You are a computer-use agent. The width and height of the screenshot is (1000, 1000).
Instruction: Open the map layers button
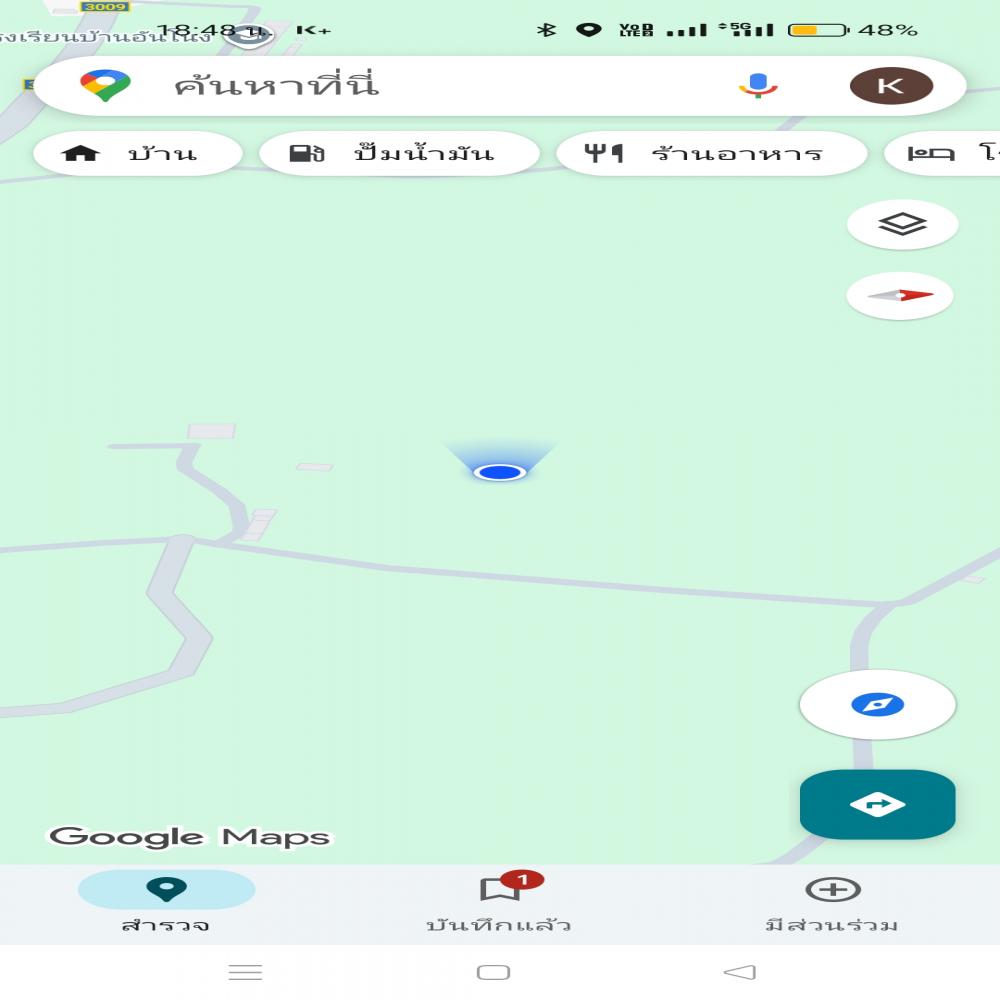(902, 225)
